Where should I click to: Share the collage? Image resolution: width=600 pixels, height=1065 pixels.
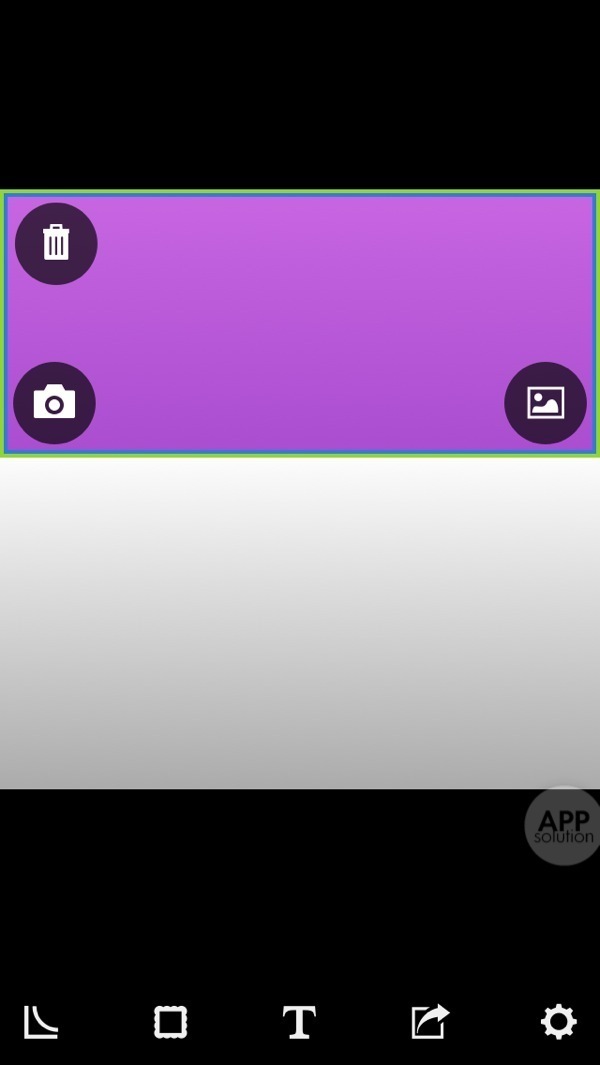click(430, 1022)
